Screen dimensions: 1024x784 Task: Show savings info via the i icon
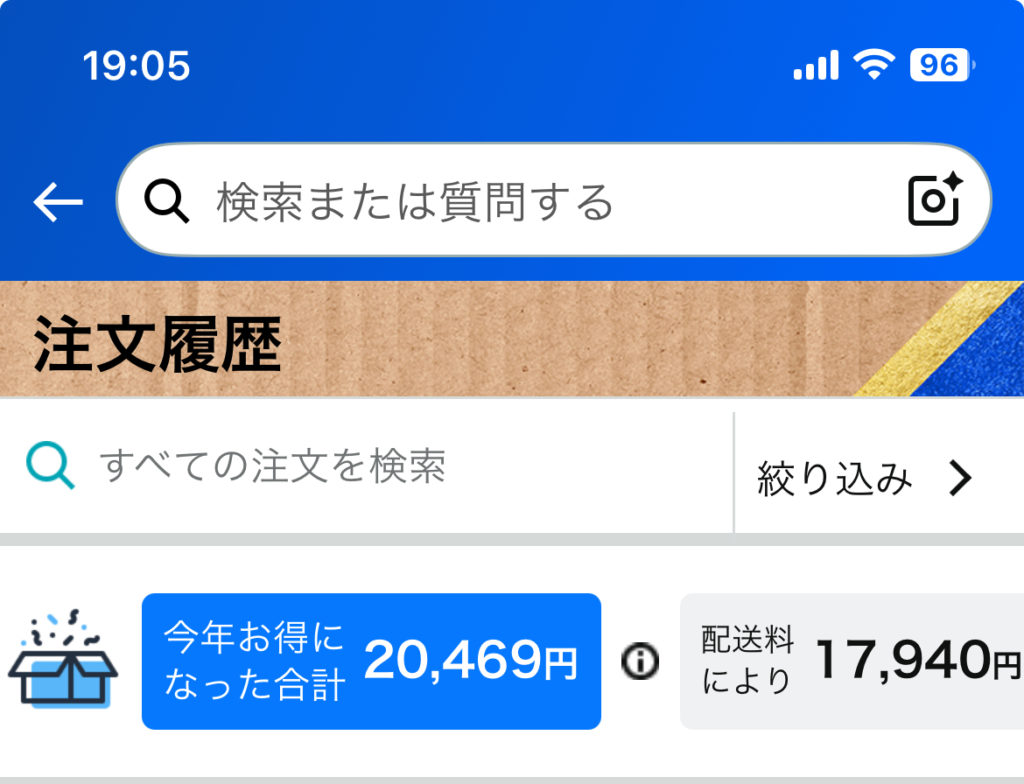(640, 660)
